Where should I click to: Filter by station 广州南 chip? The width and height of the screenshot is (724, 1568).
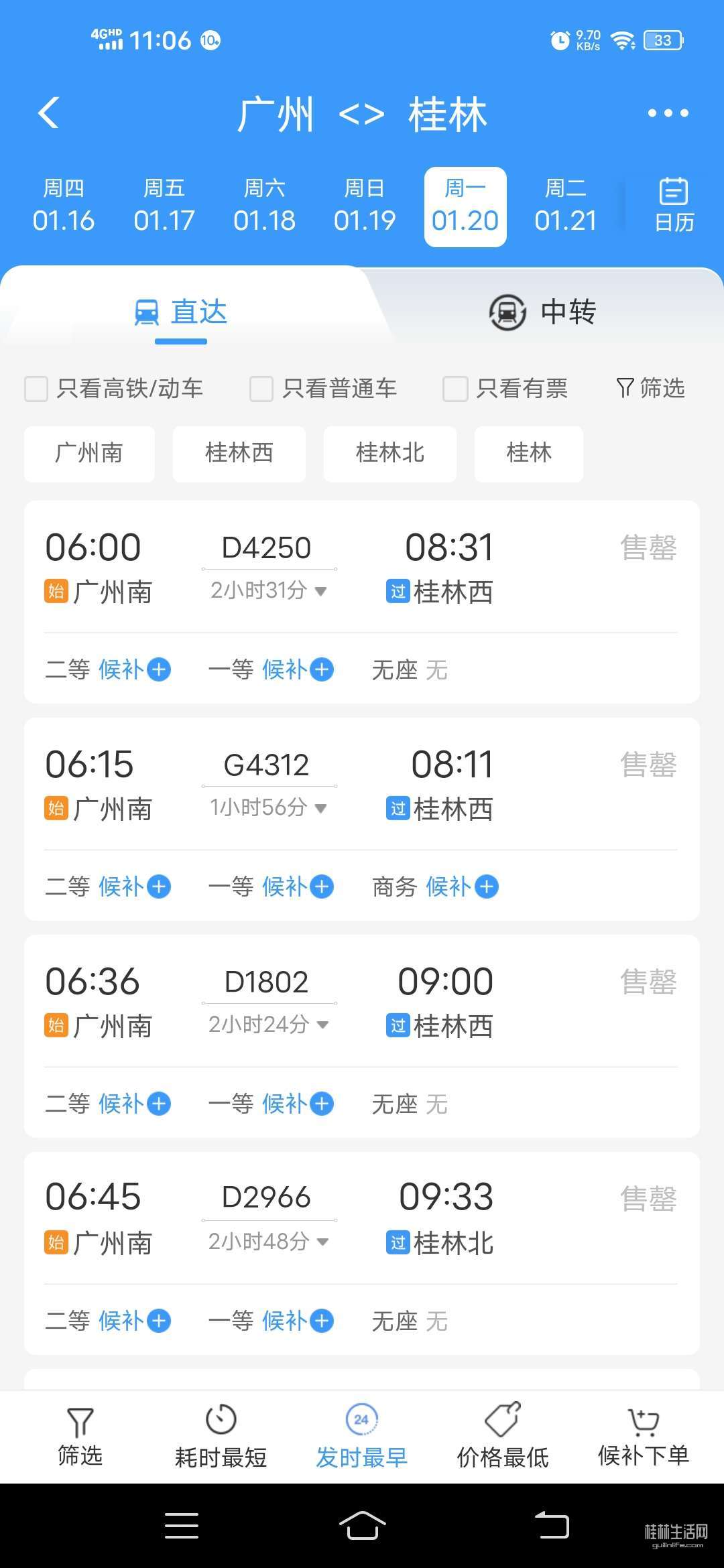click(89, 454)
